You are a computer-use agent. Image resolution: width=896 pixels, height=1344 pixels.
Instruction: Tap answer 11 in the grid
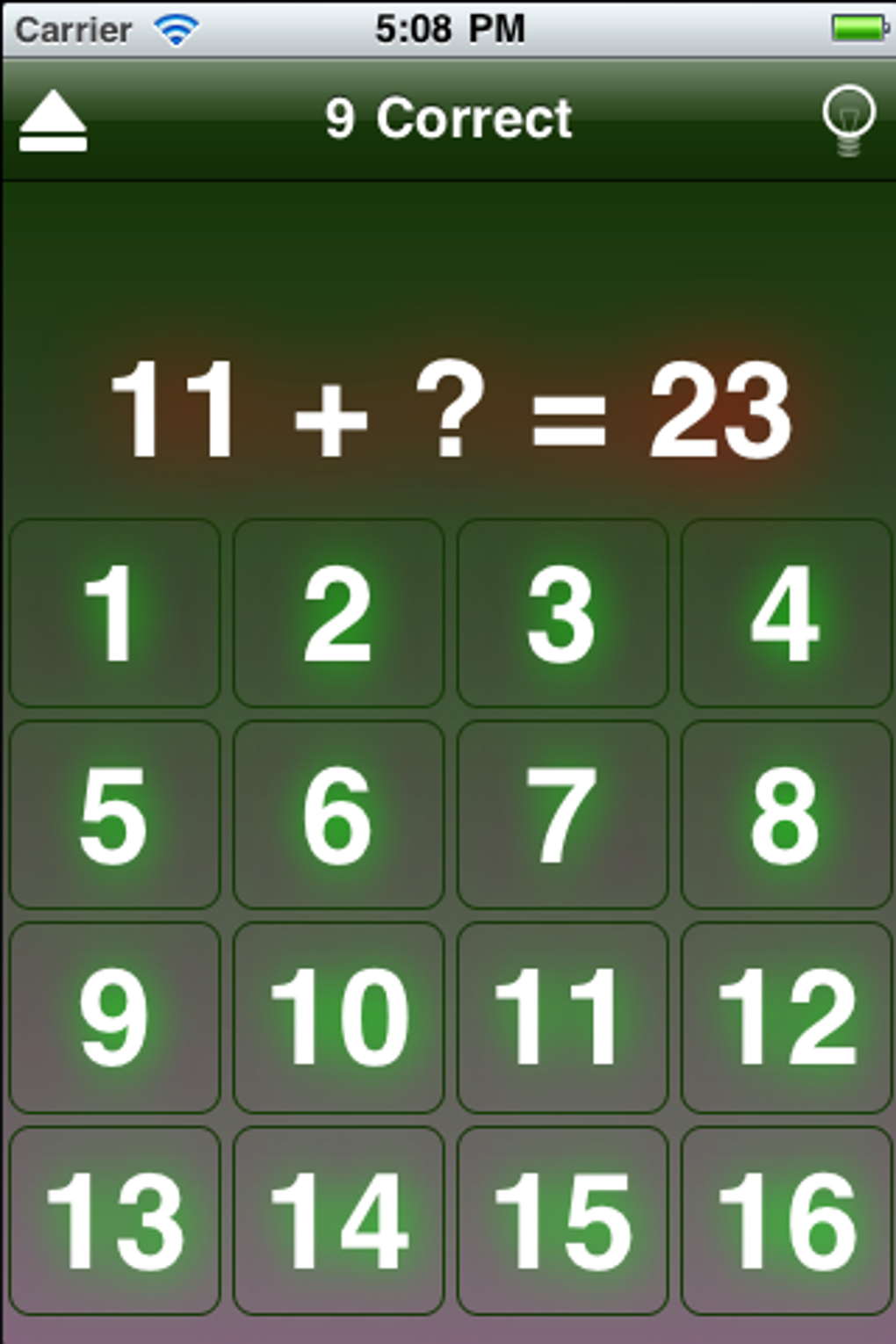point(562,1017)
